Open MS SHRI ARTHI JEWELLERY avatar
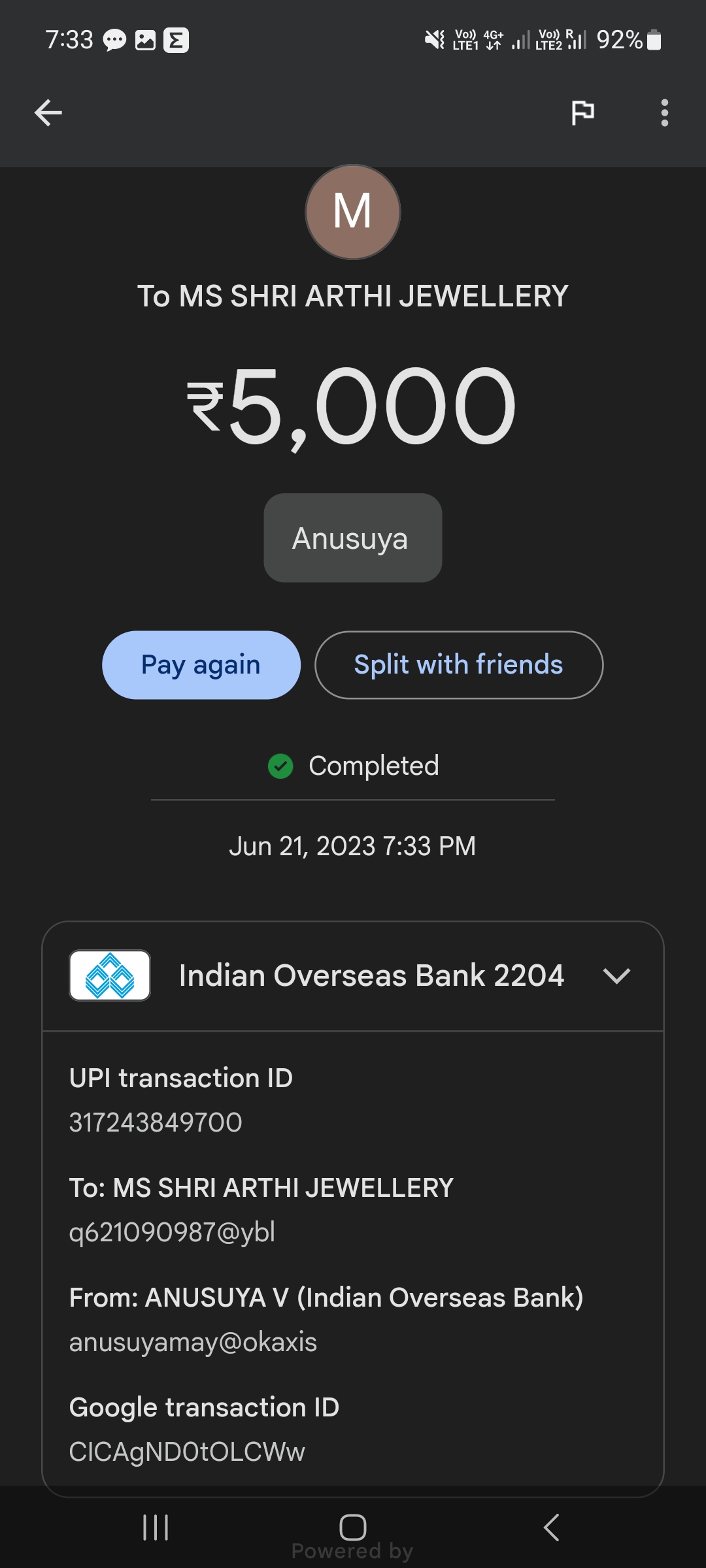 coord(352,212)
